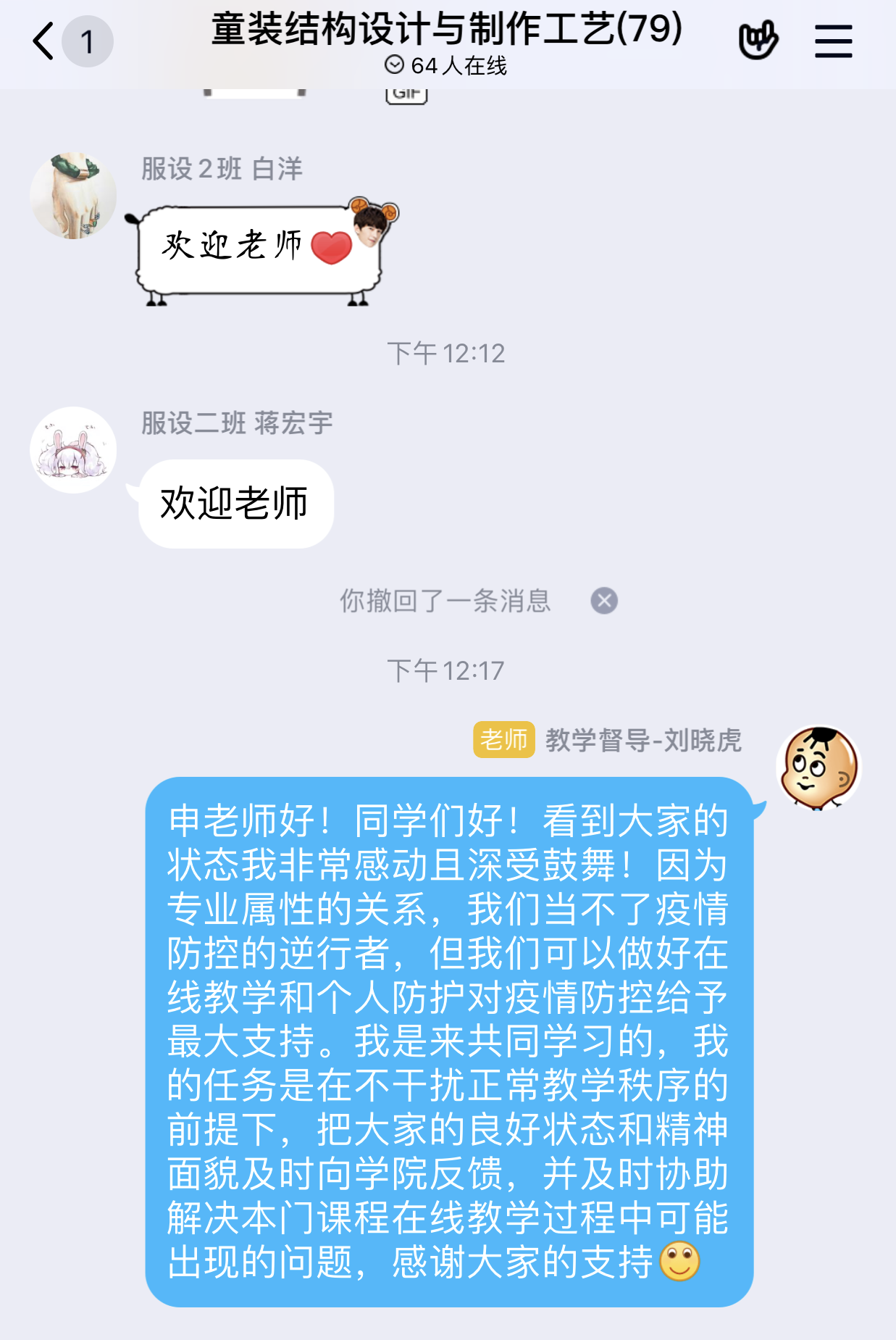The image size is (896, 1340).
Task: Open 刘晓虎's profile avatar
Action: [818, 767]
